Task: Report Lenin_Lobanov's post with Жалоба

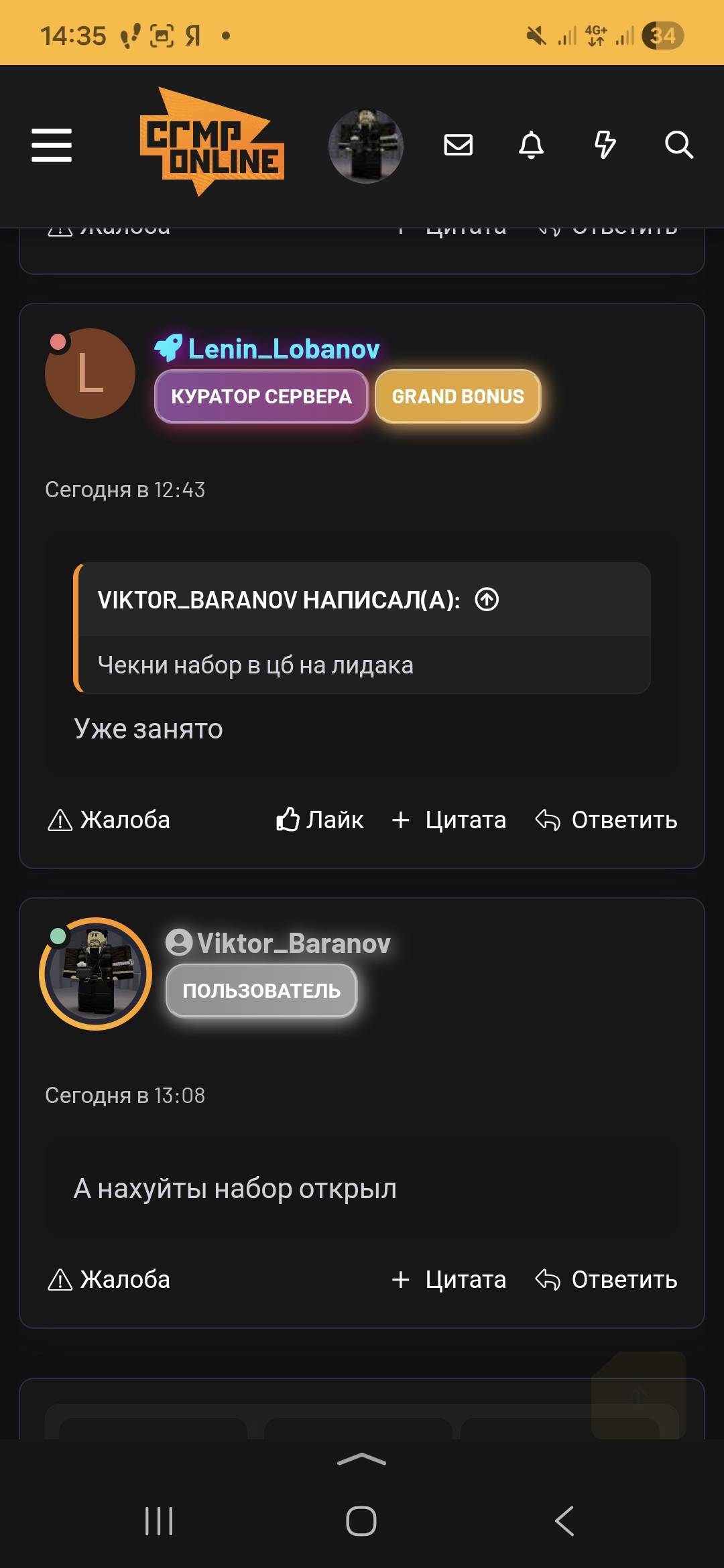Action: [109, 820]
